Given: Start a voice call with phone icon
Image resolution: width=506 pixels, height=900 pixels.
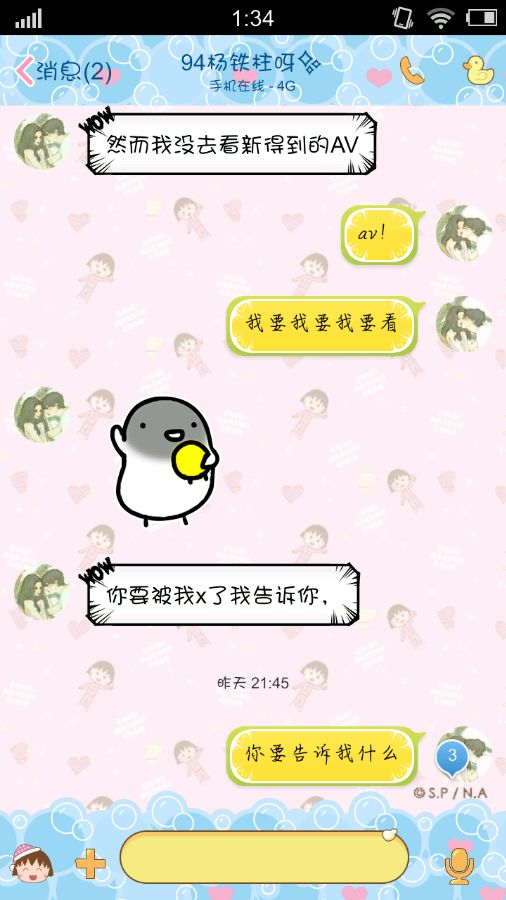Looking at the screenshot, I should [411, 71].
